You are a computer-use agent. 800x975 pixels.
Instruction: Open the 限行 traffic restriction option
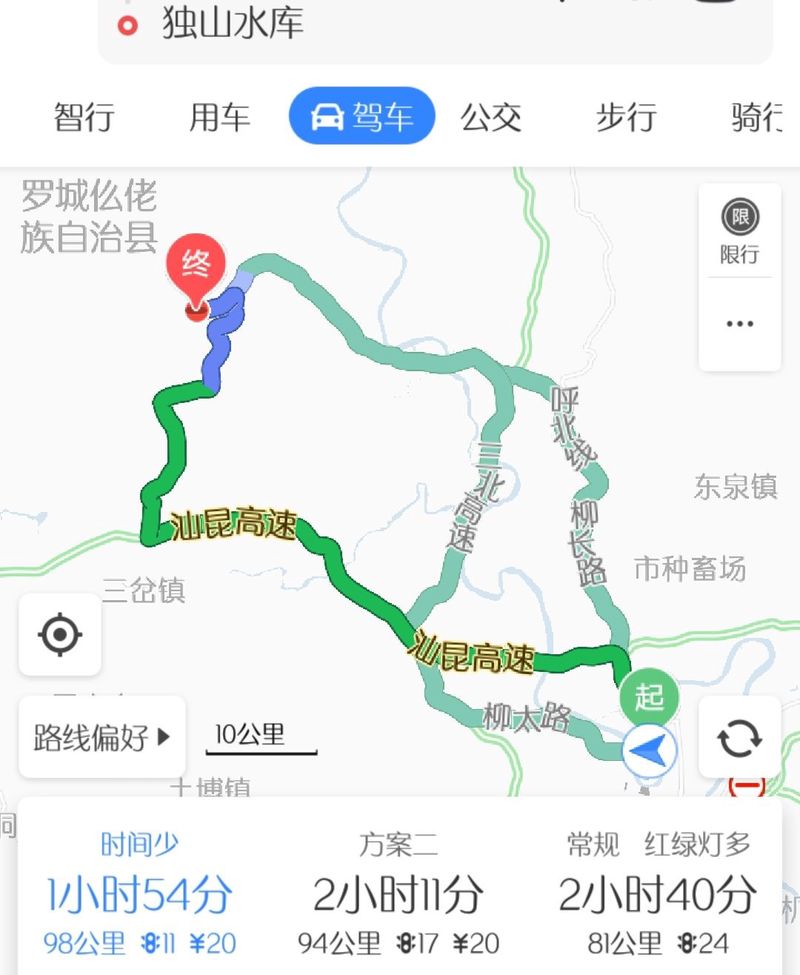click(740, 231)
